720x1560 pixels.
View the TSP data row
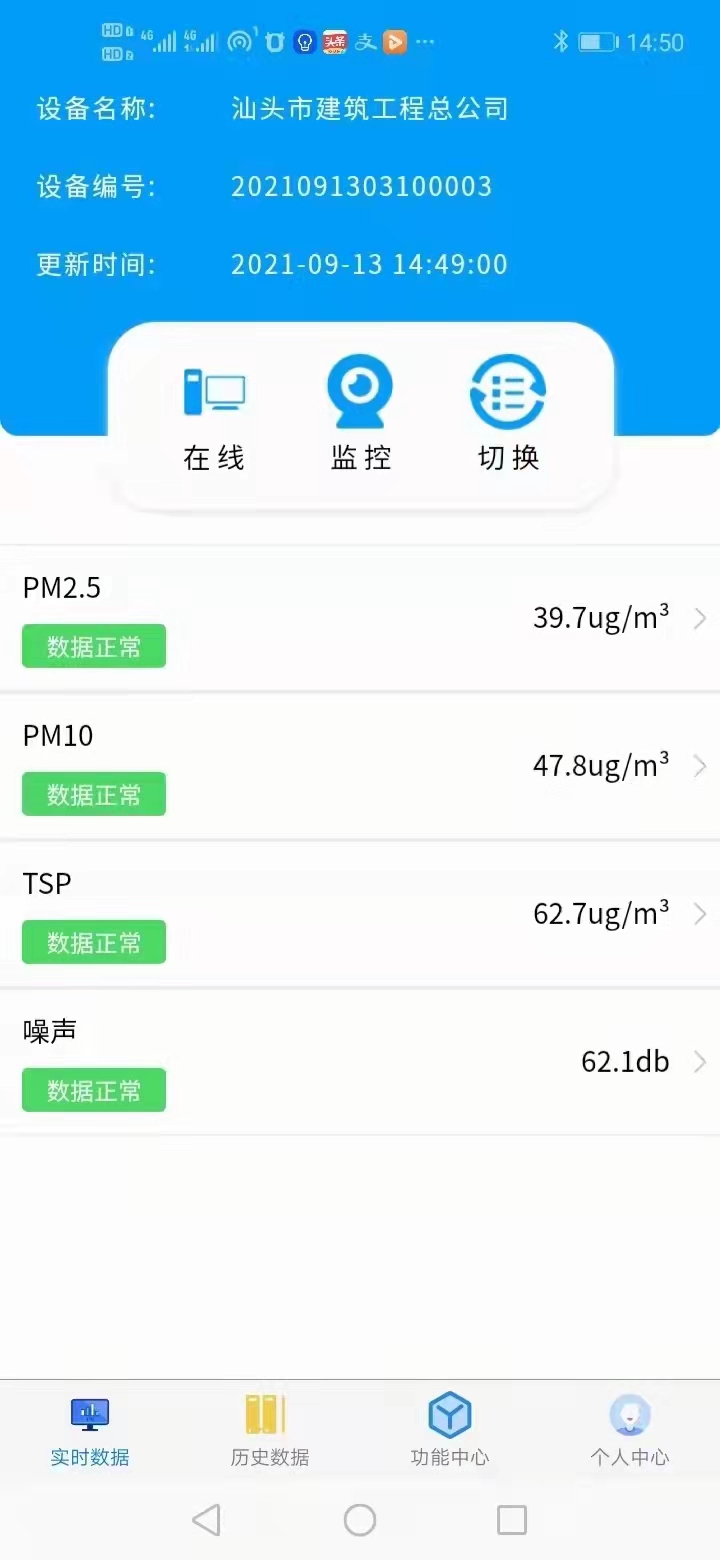coord(360,914)
